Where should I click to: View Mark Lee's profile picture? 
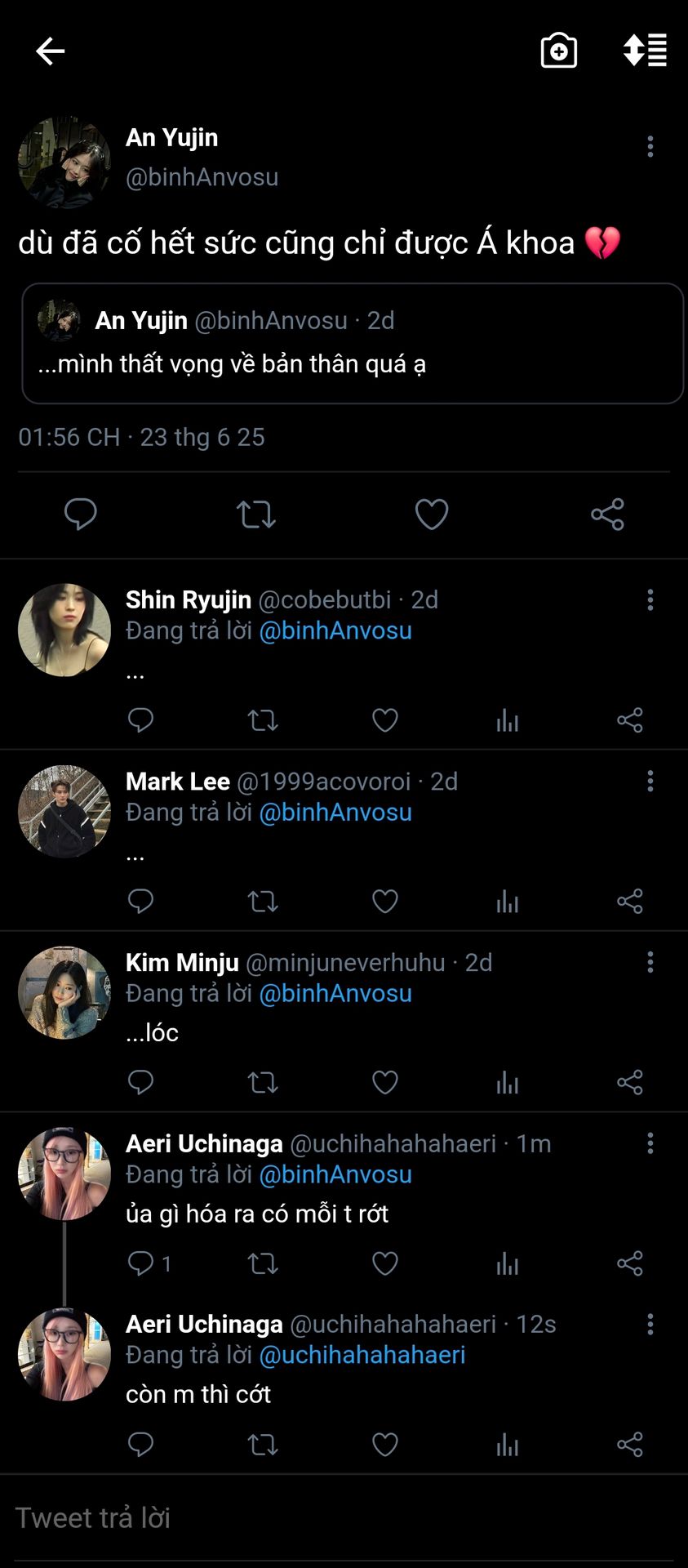[64, 812]
